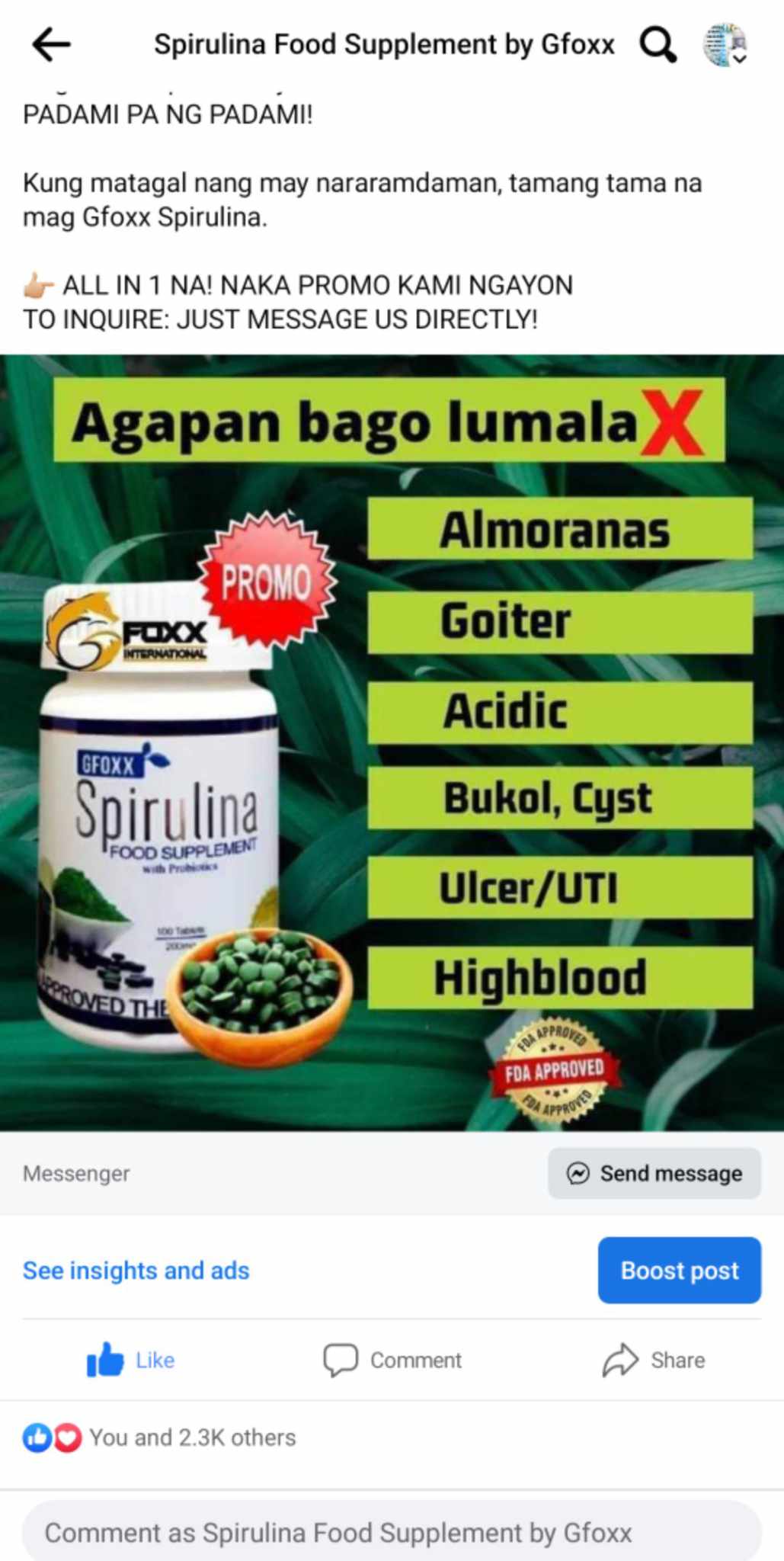
Task: View reactions from 2.3K others
Action: pyautogui.click(x=159, y=1438)
